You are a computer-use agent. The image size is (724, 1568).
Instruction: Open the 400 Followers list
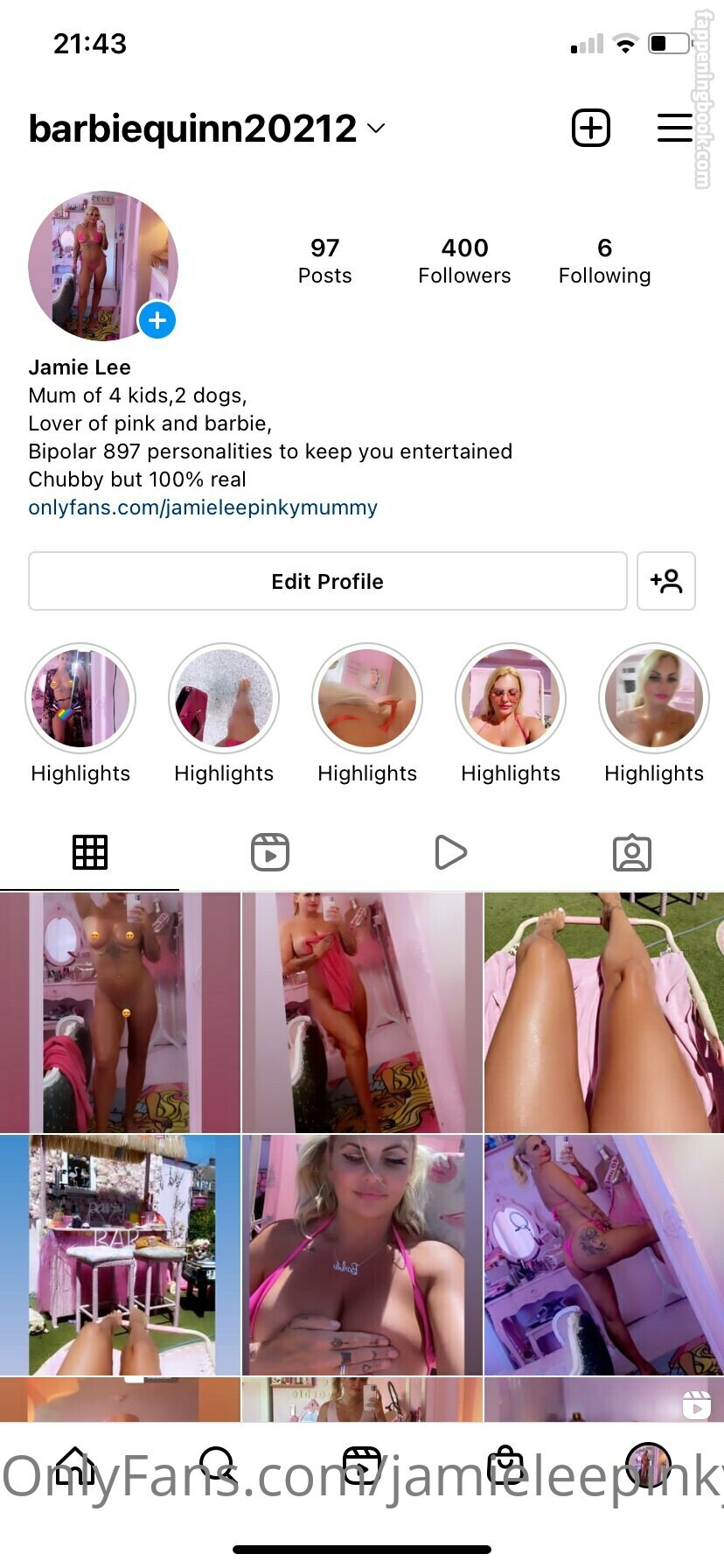[464, 261]
